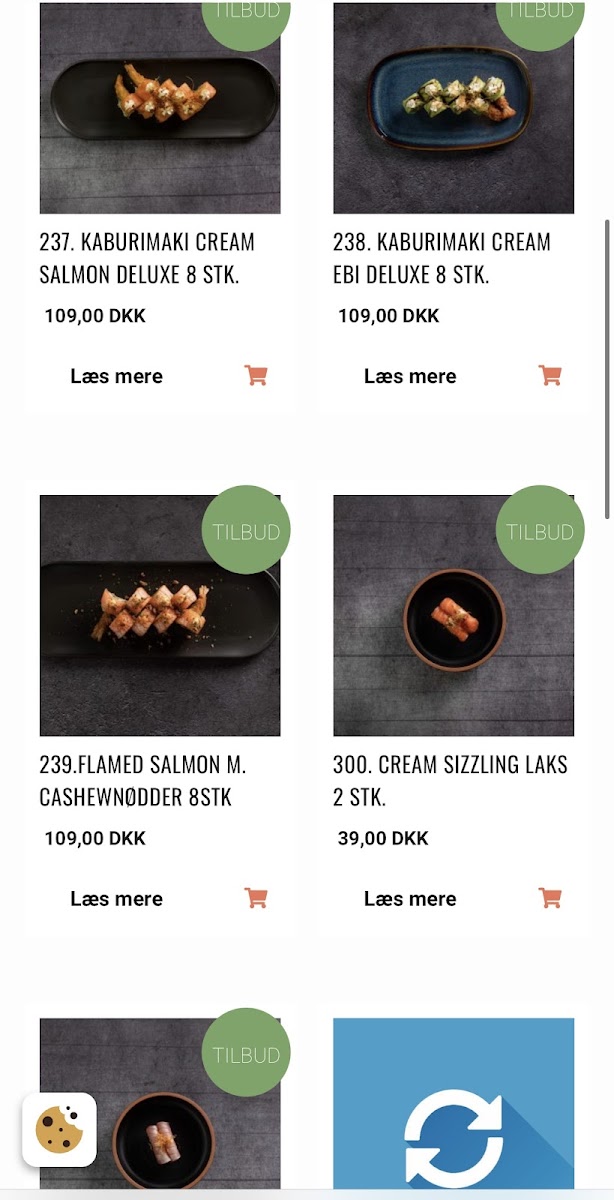Open product image of 237. Kaburimaki Cream Salmon
614x1200 pixels.
tap(160, 110)
